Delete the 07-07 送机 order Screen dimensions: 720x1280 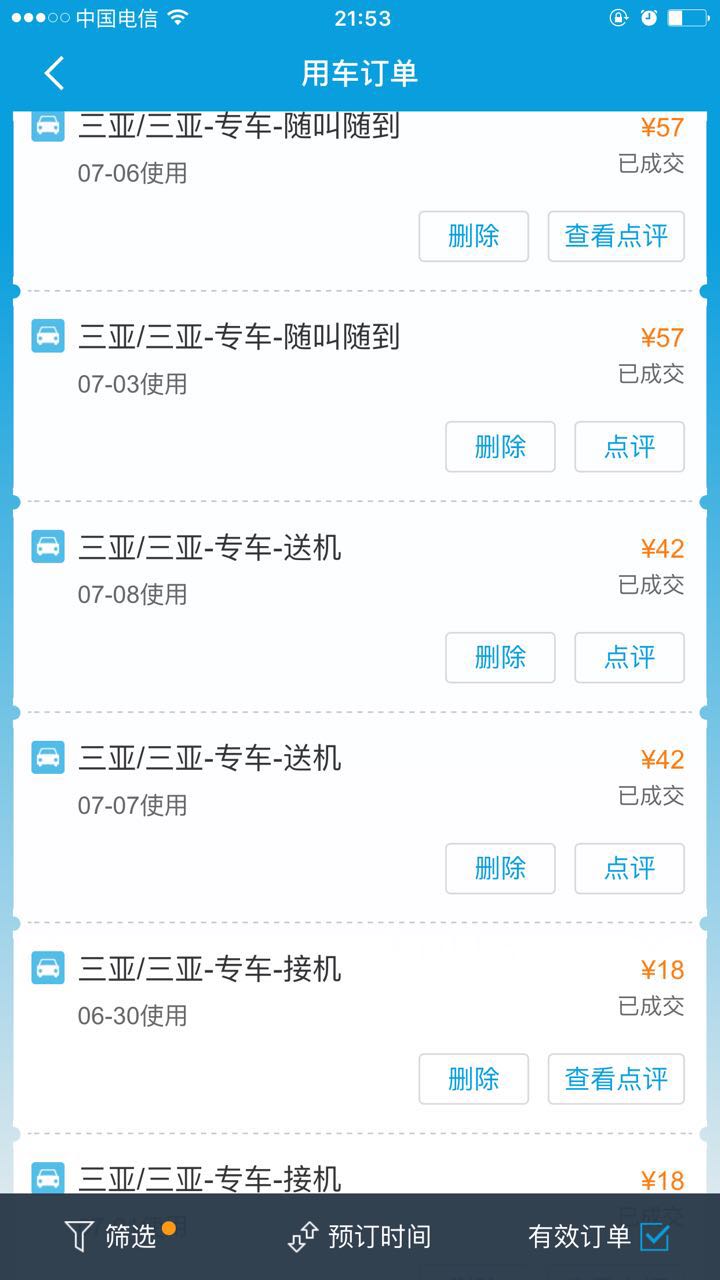pyautogui.click(x=500, y=868)
